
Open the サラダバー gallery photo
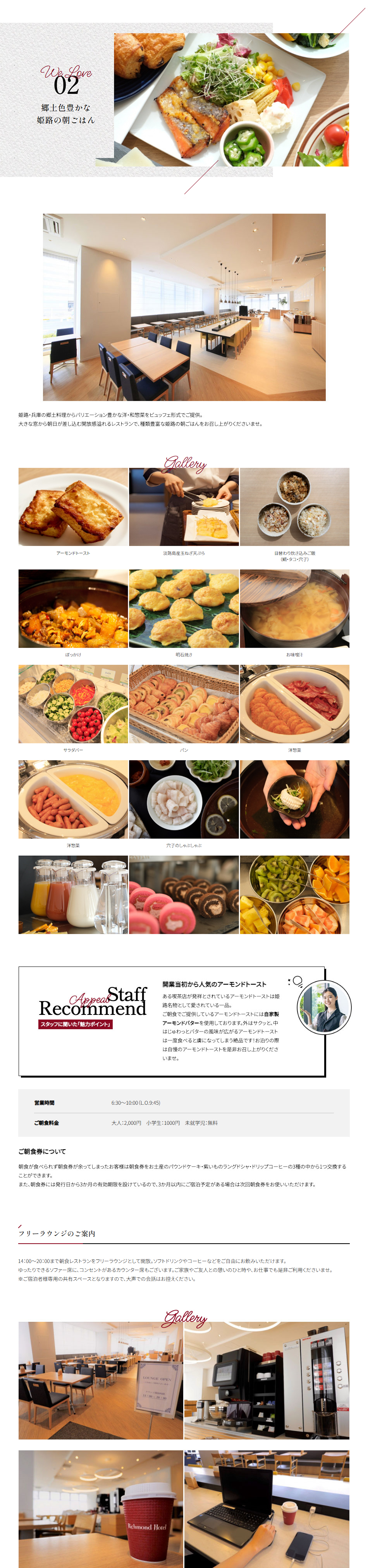click(73, 704)
